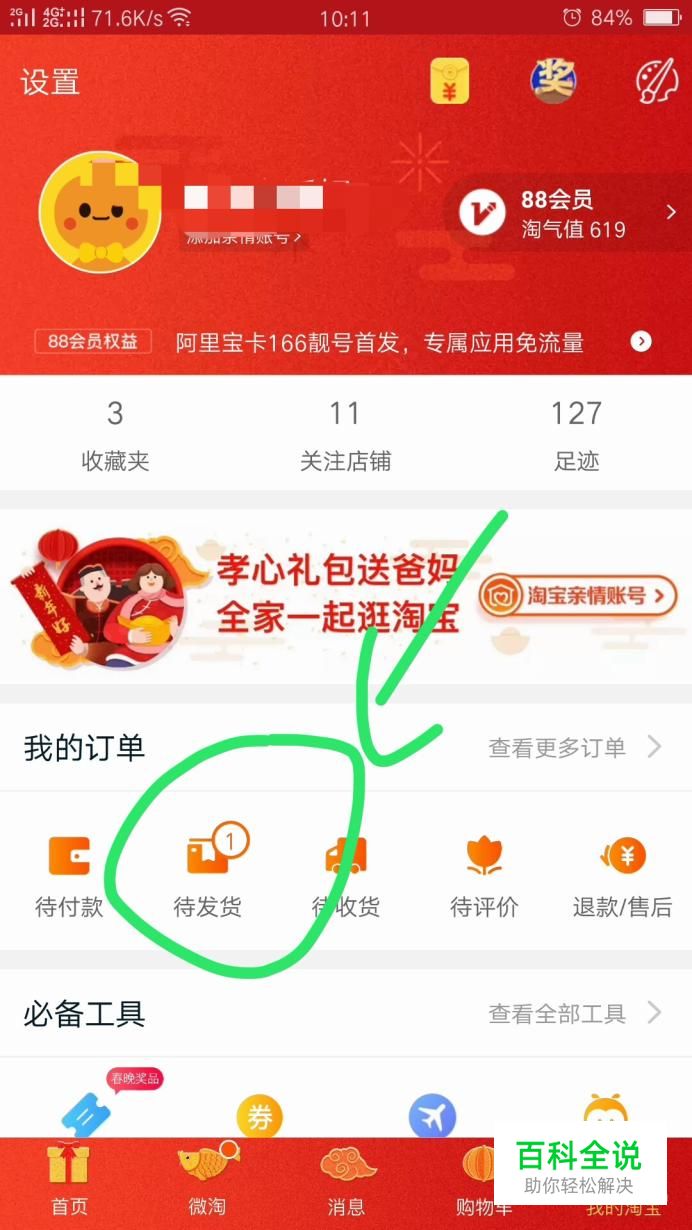View 足迹 browsing history

[577, 434]
